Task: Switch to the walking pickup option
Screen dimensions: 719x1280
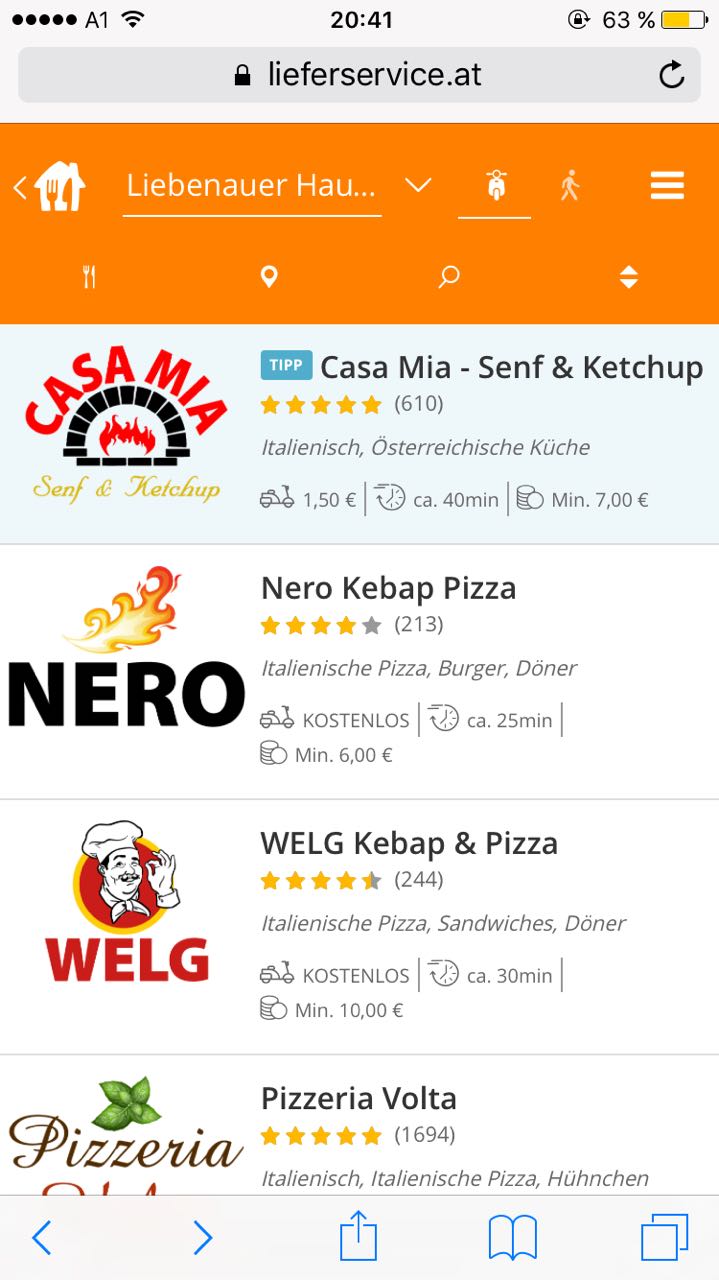Action: point(570,186)
